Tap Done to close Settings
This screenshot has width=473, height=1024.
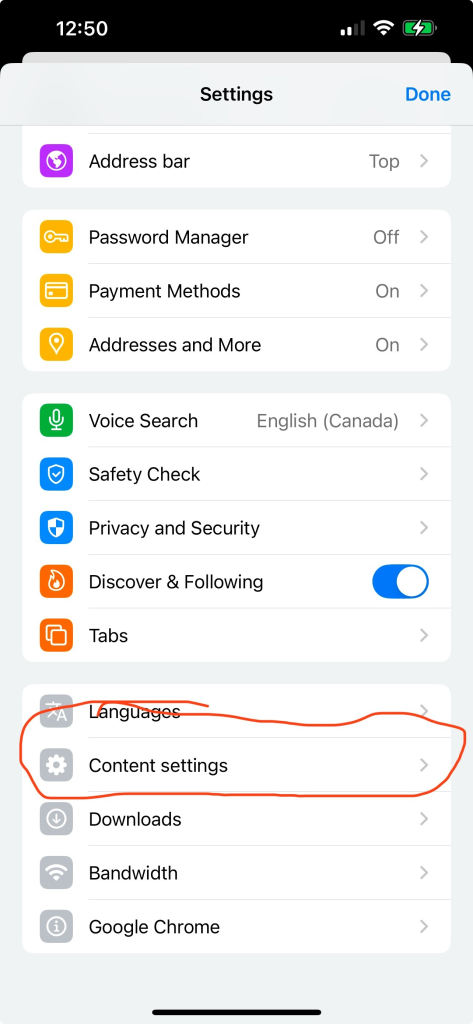coord(427,94)
